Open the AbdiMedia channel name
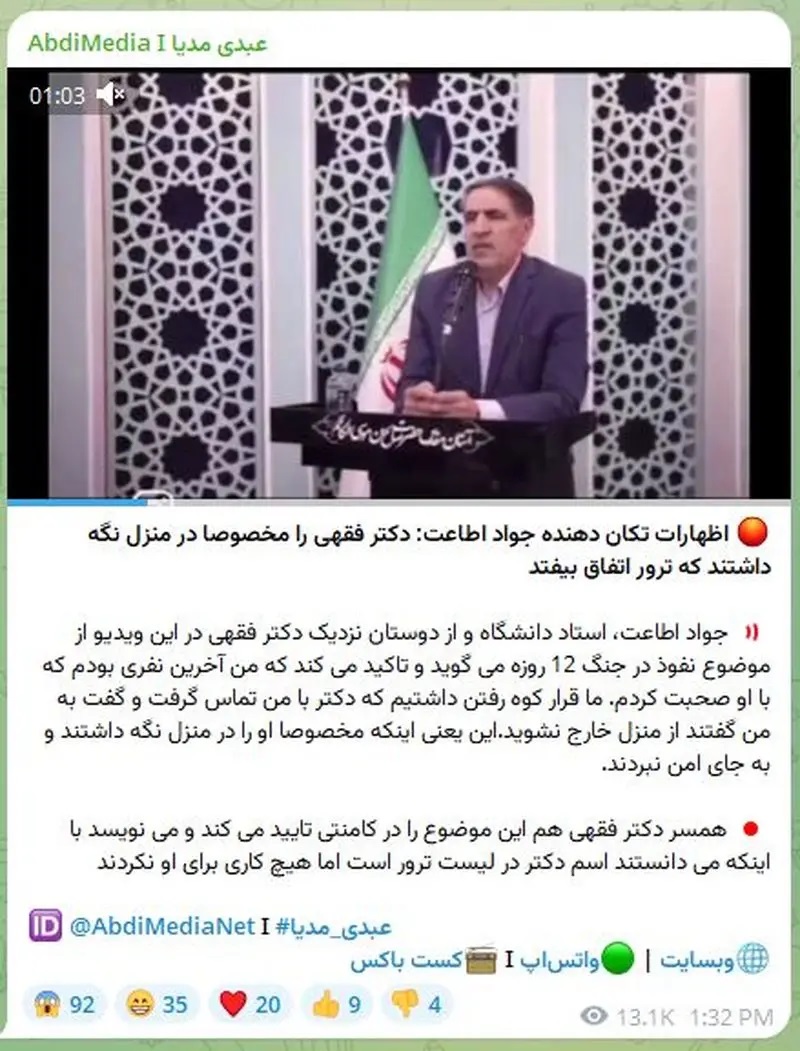Image resolution: width=800 pixels, height=1051 pixels. tap(148, 43)
